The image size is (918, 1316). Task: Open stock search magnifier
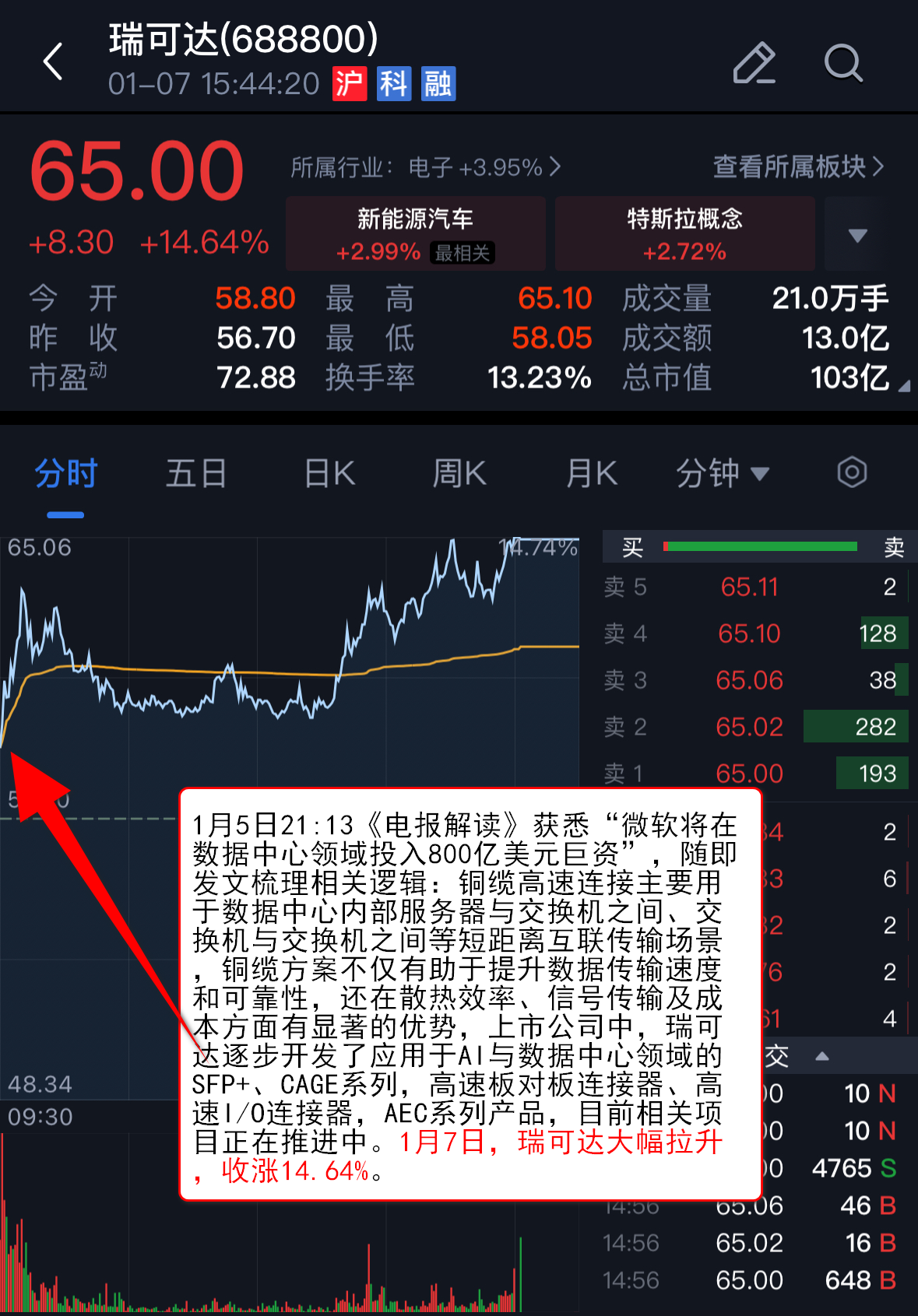click(843, 62)
